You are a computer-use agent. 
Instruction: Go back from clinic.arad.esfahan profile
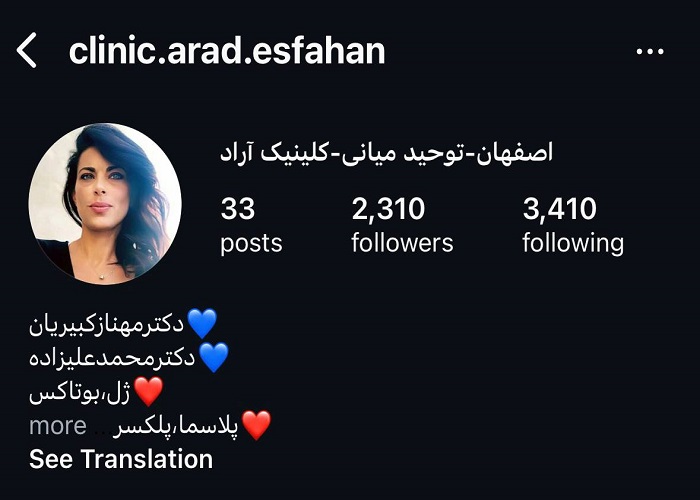(27, 51)
